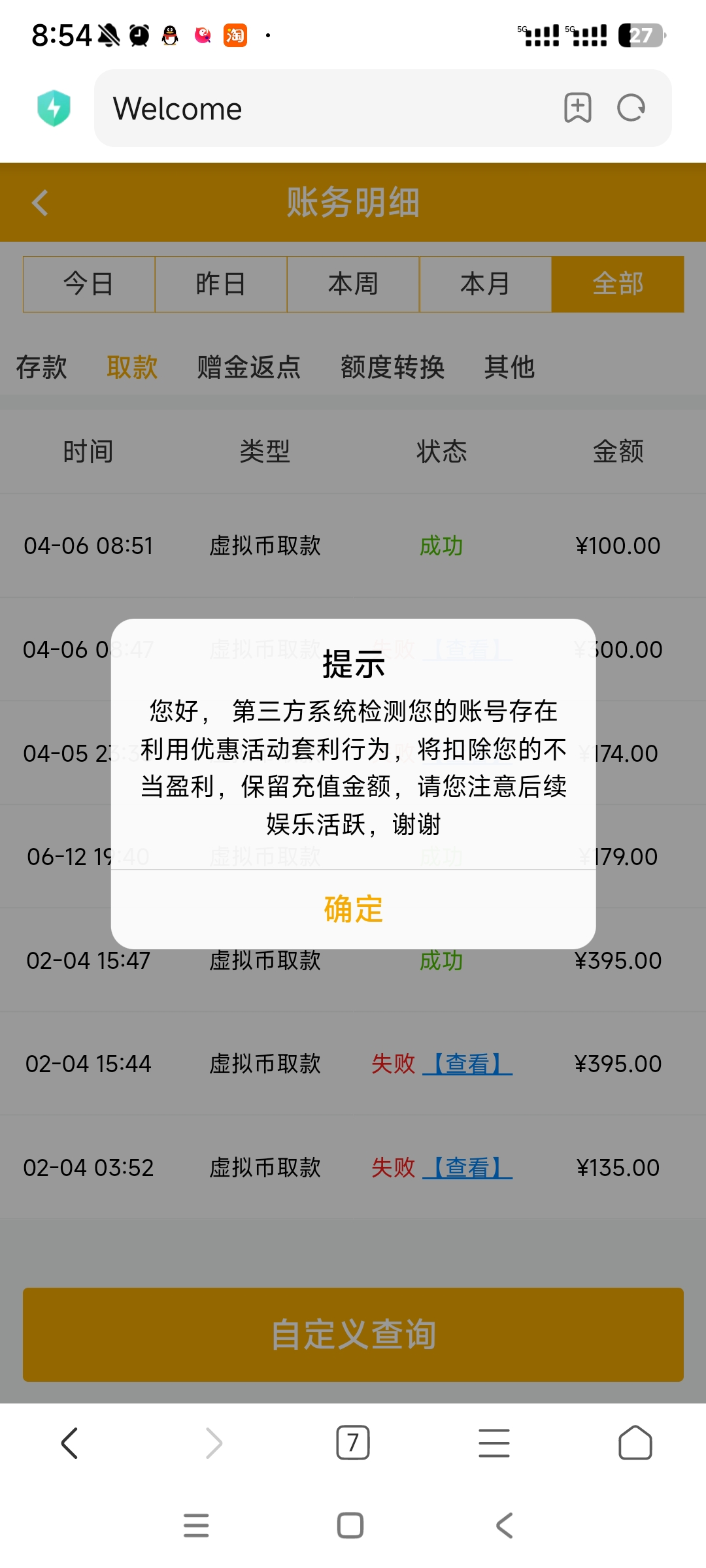
Task: Select the 存款 category
Action: point(41,368)
